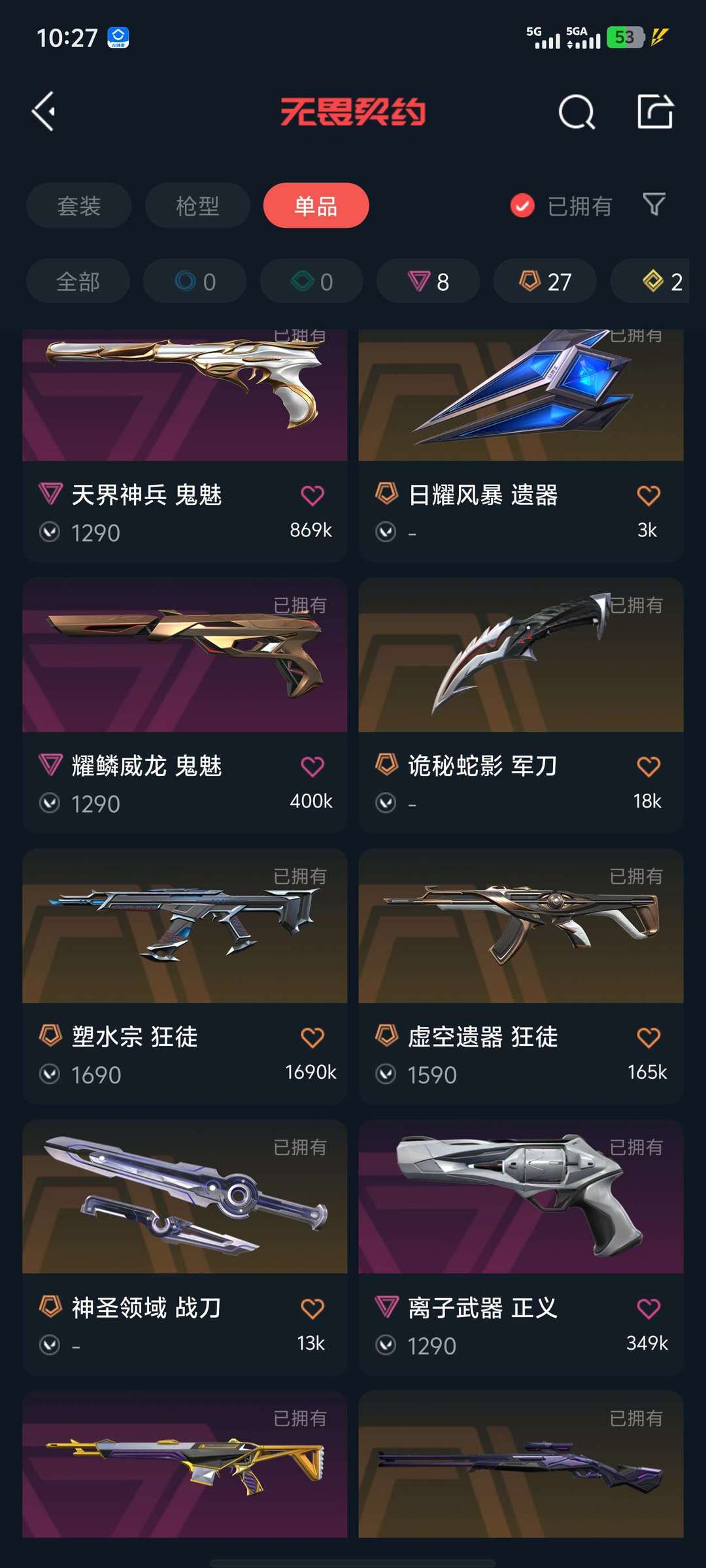
Task: Like the 塑水宗 狂徒 skin
Action: point(312,1037)
